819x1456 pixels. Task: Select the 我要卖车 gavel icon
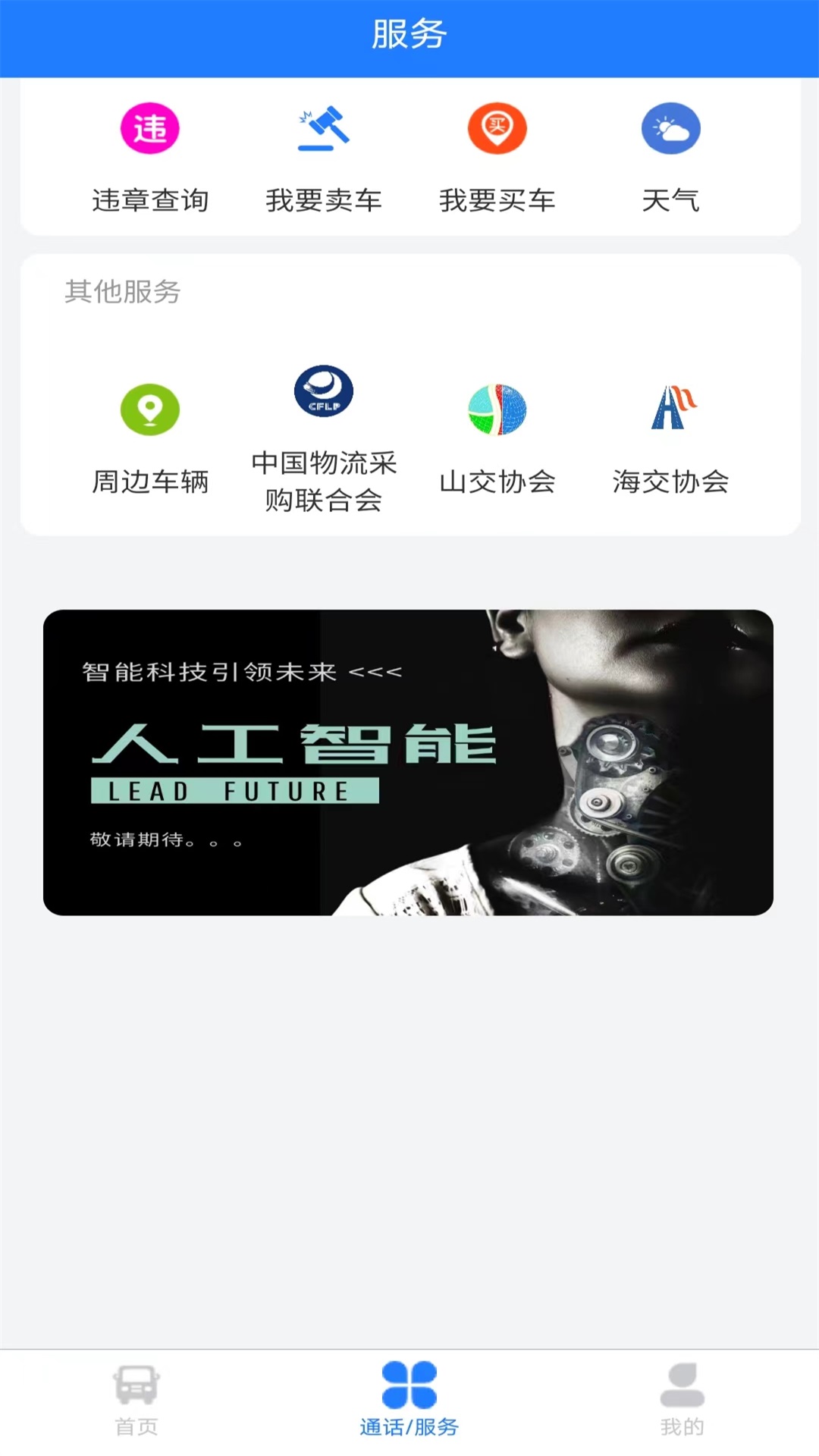pyautogui.click(x=323, y=129)
